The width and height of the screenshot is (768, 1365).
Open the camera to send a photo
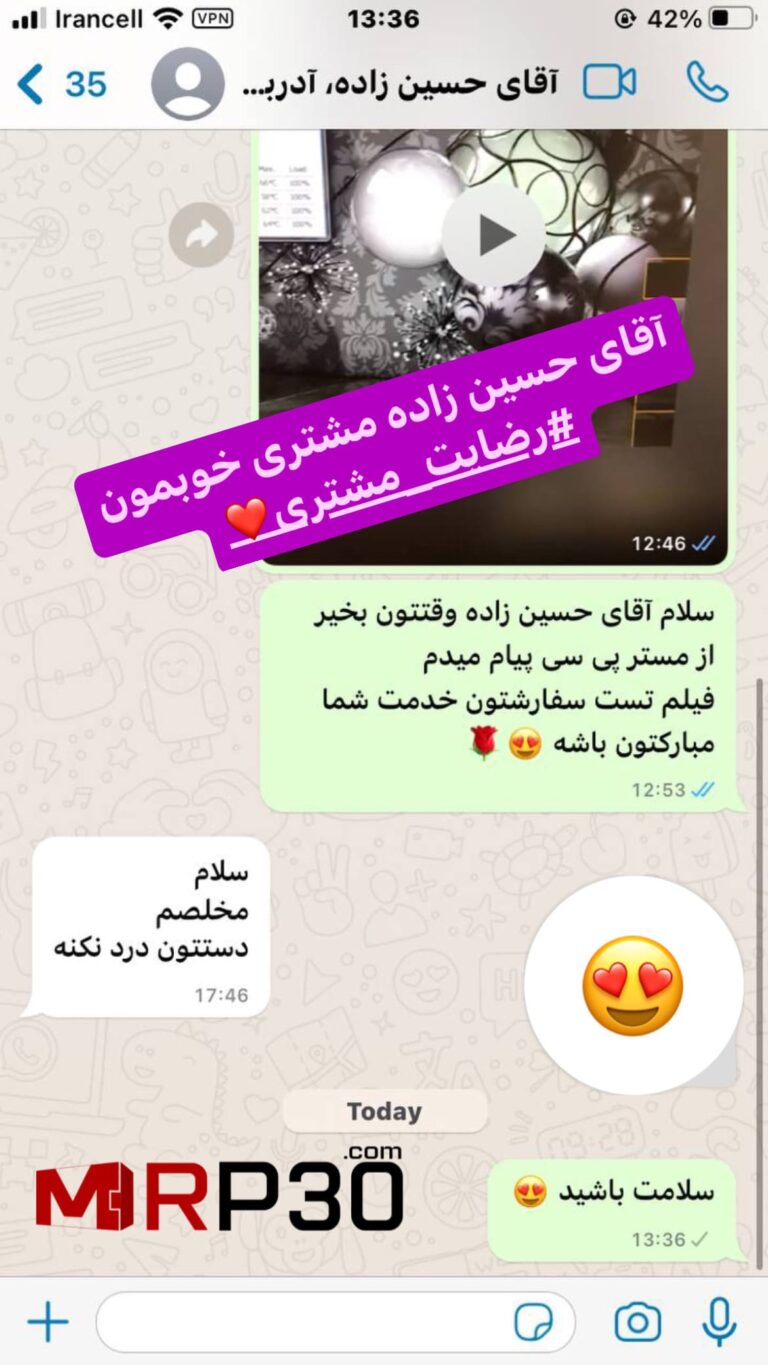637,1323
